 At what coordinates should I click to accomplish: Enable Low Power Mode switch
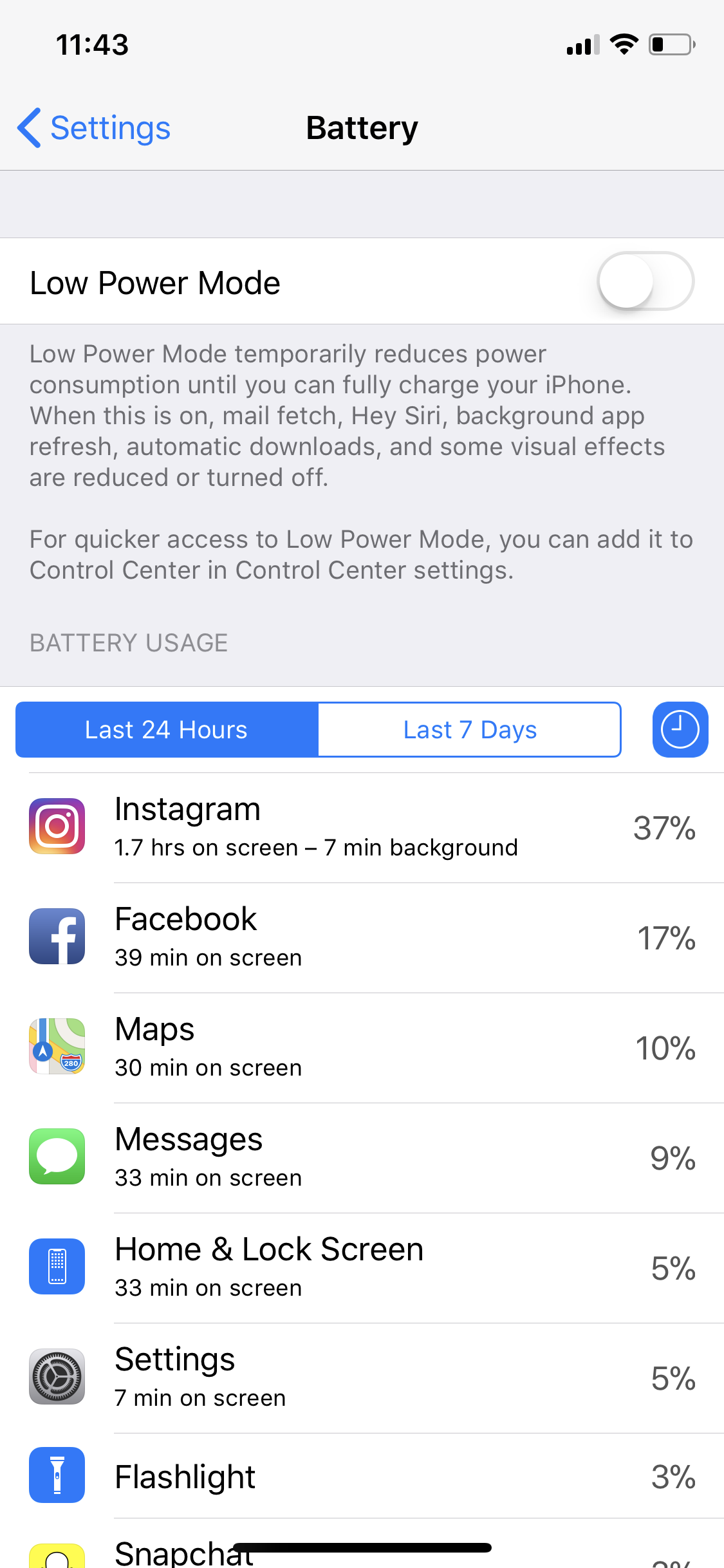[645, 281]
